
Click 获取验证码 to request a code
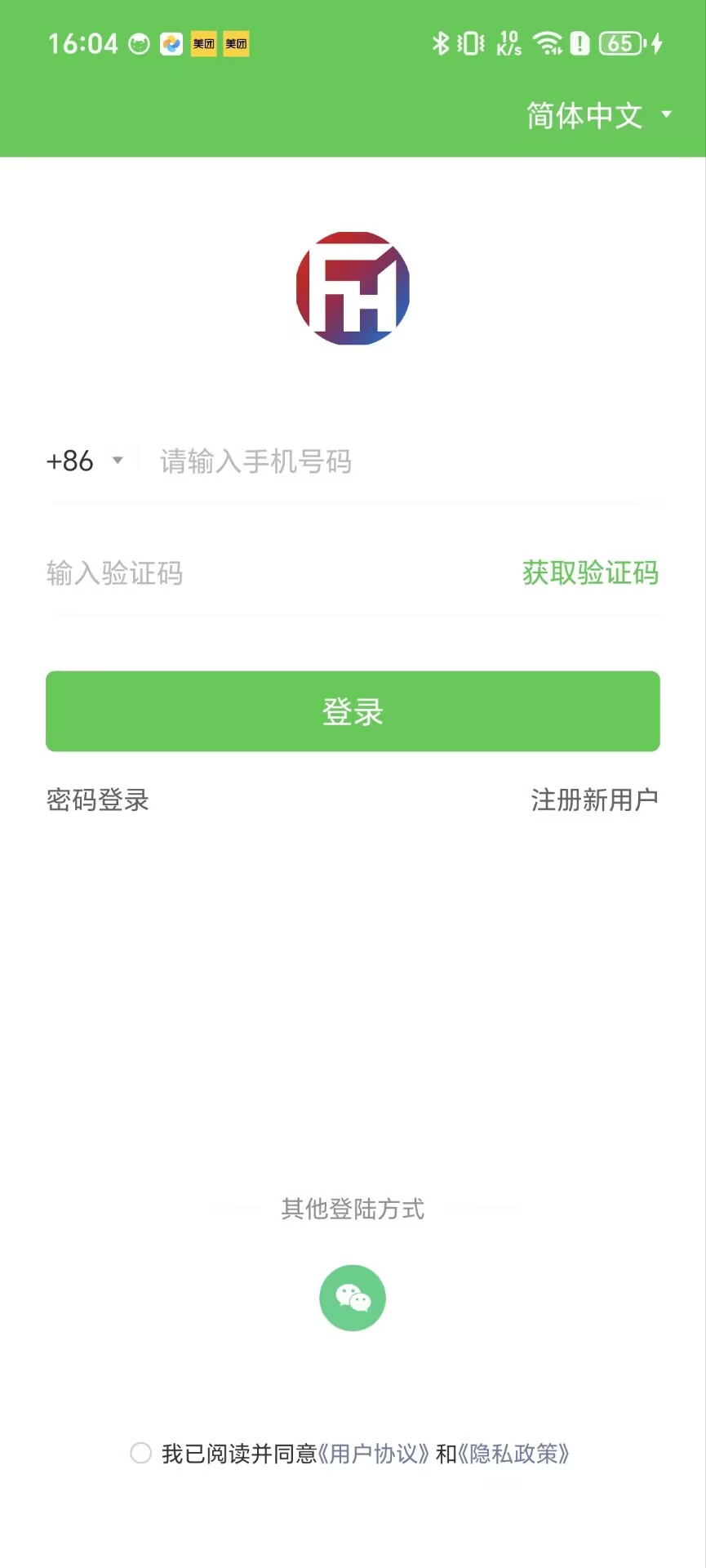click(590, 573)
